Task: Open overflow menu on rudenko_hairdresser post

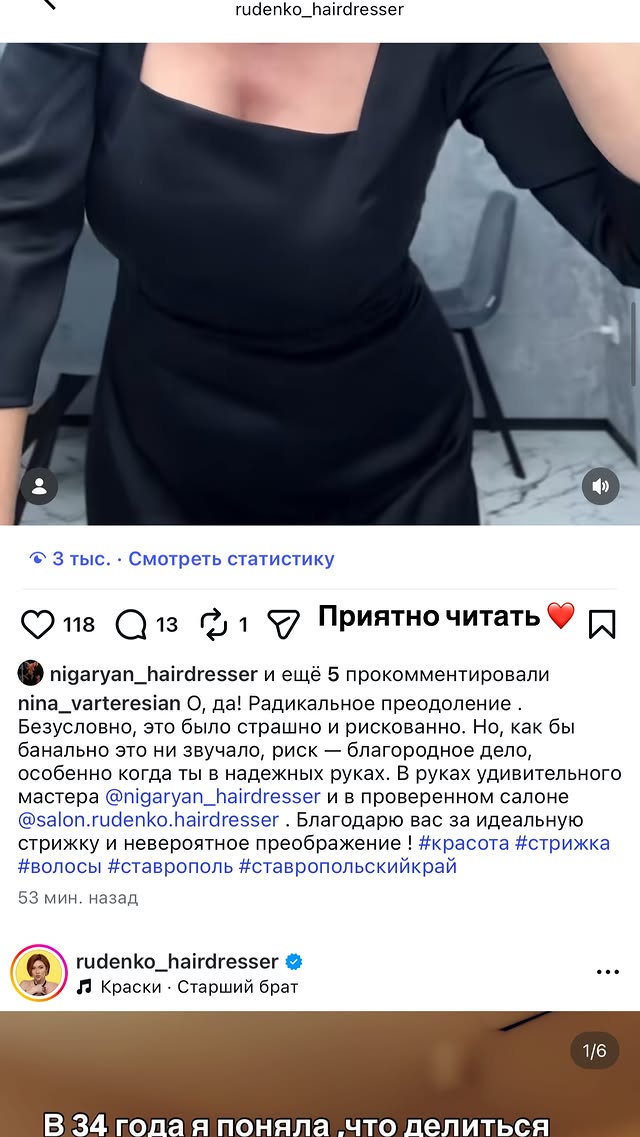Action: tap(607, 972)
